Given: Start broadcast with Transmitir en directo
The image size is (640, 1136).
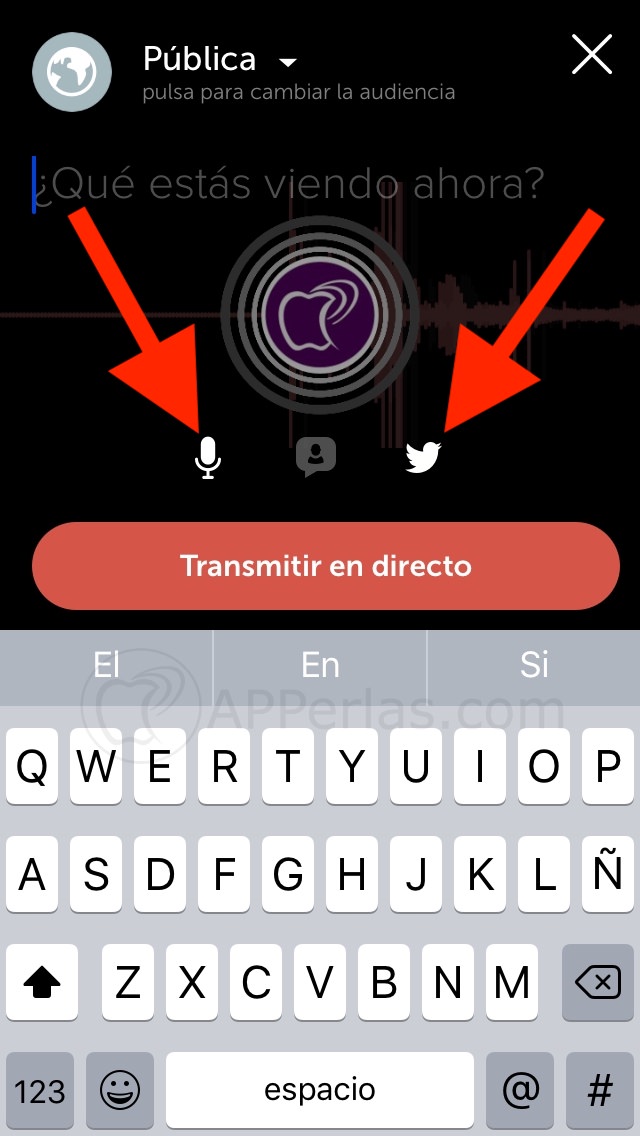Looking at the screenshot, I should click(326, 566).
